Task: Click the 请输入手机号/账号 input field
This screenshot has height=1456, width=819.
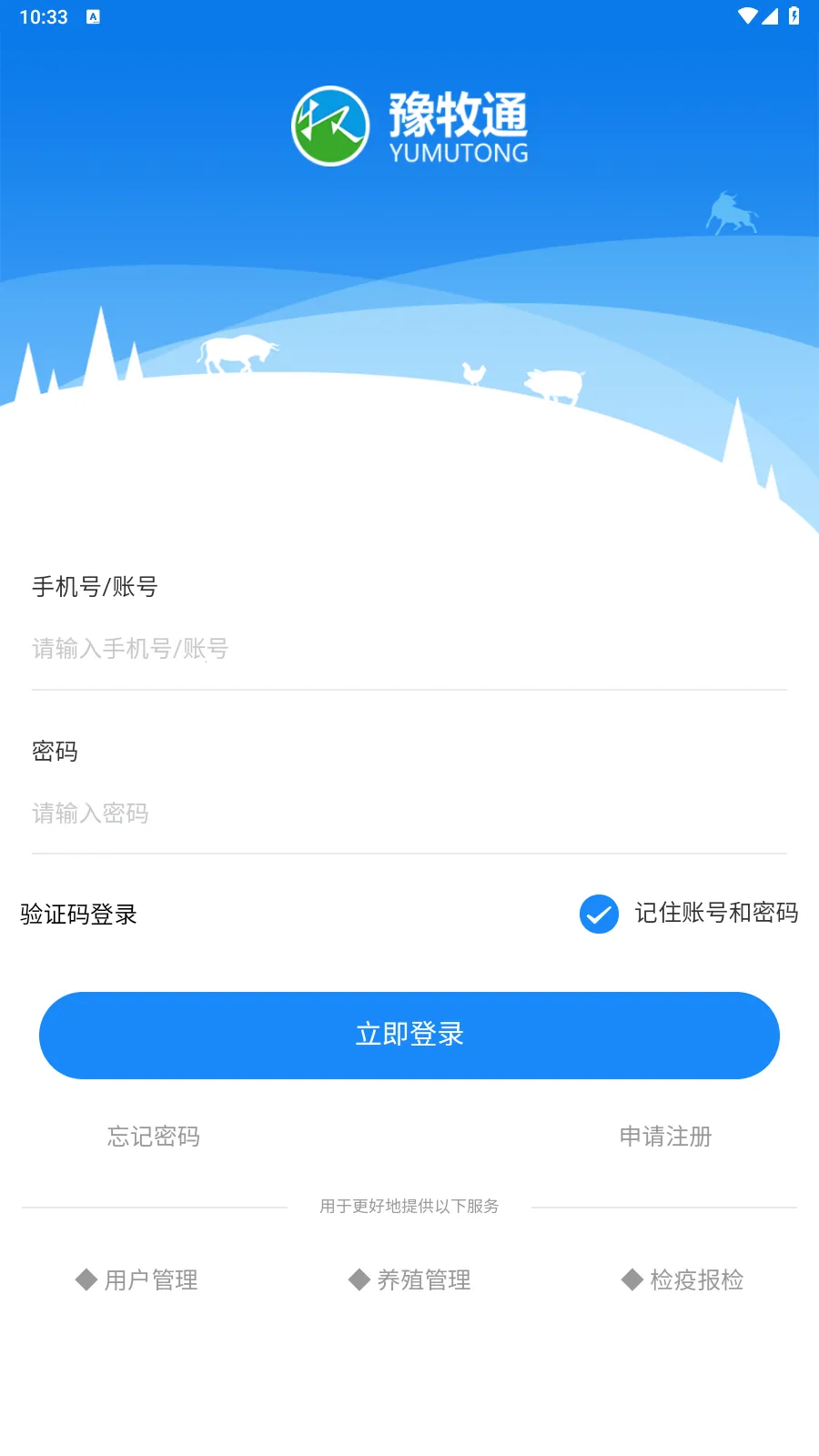Action: pos(409,648)
